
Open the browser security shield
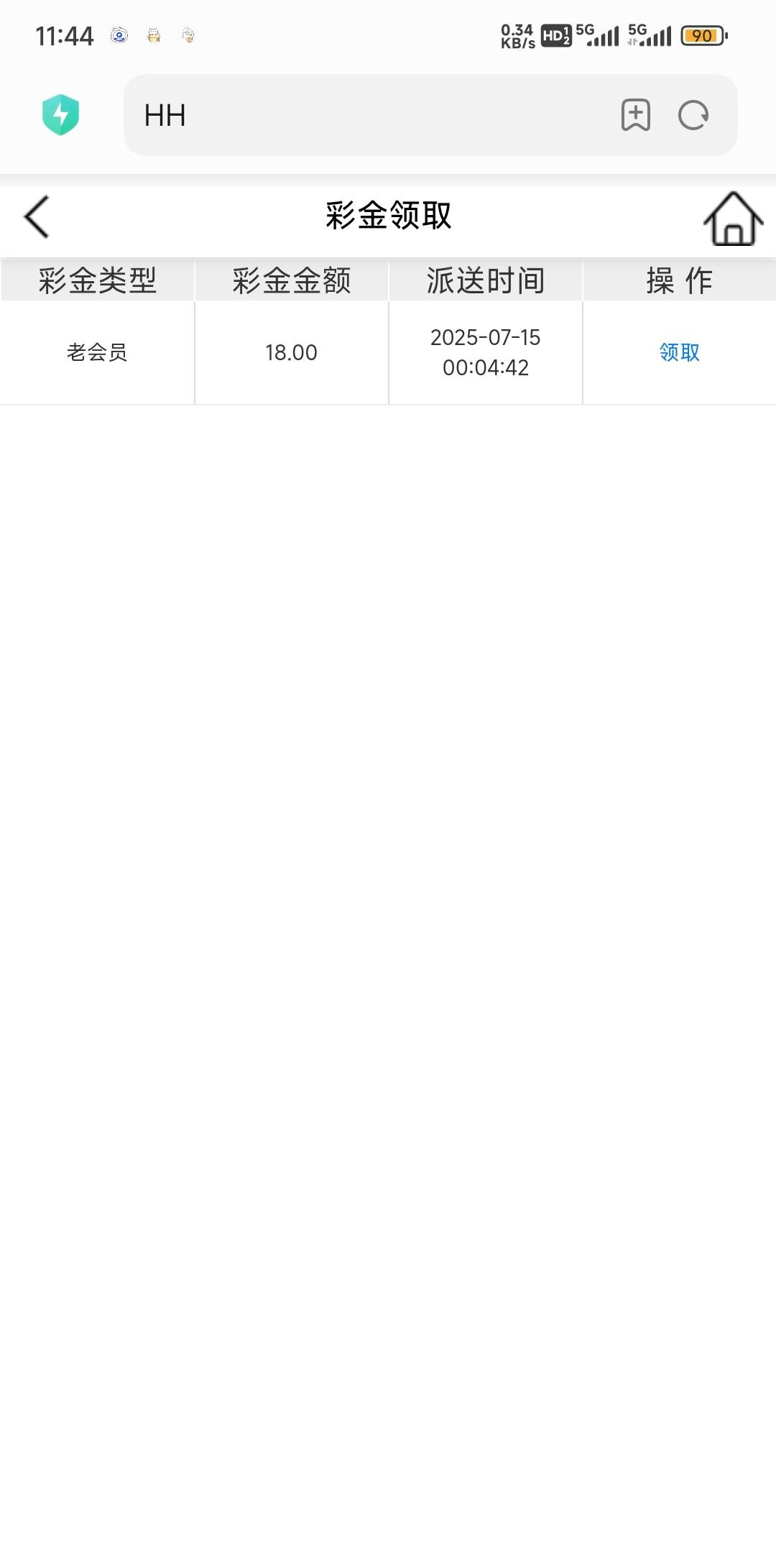click(61, 115)
